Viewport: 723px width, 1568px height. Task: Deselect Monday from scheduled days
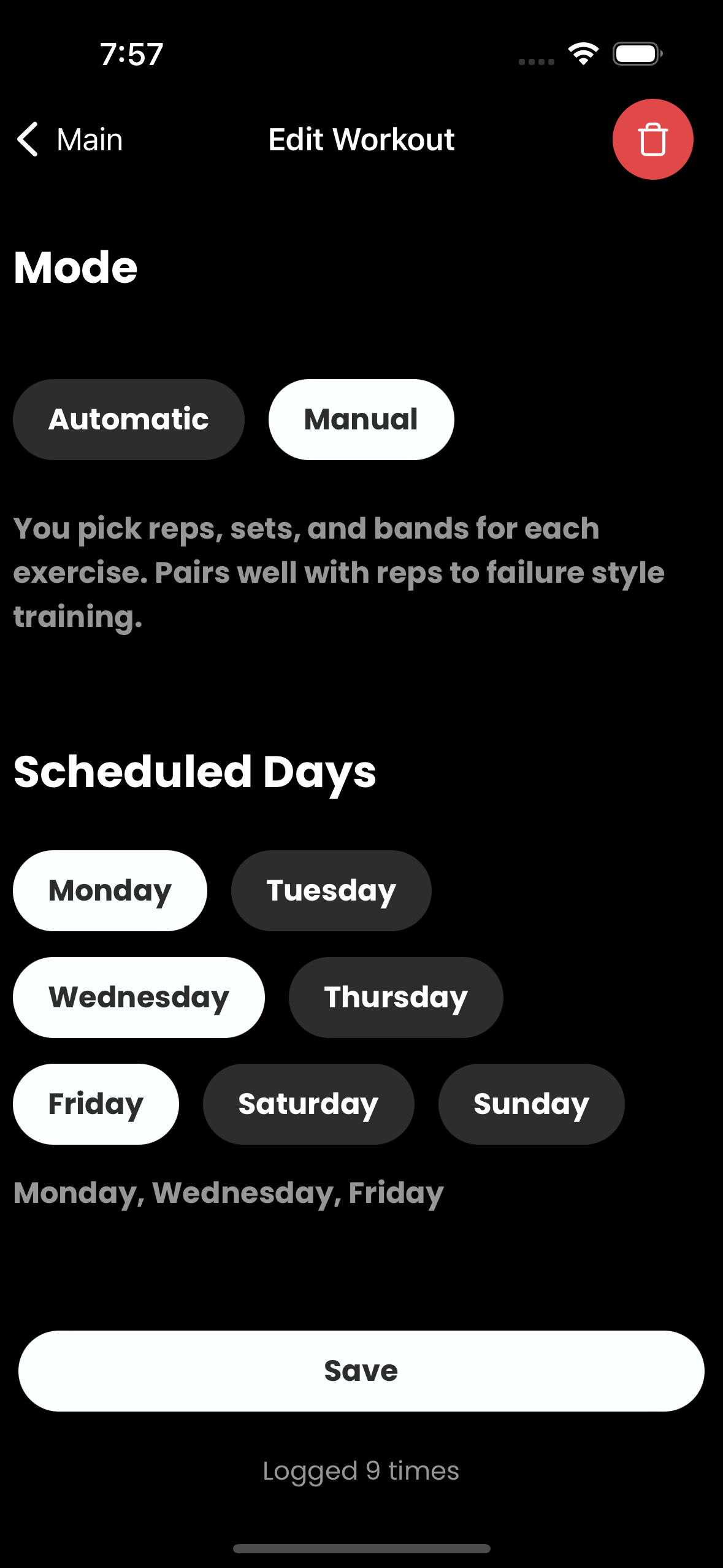[110, 891]
